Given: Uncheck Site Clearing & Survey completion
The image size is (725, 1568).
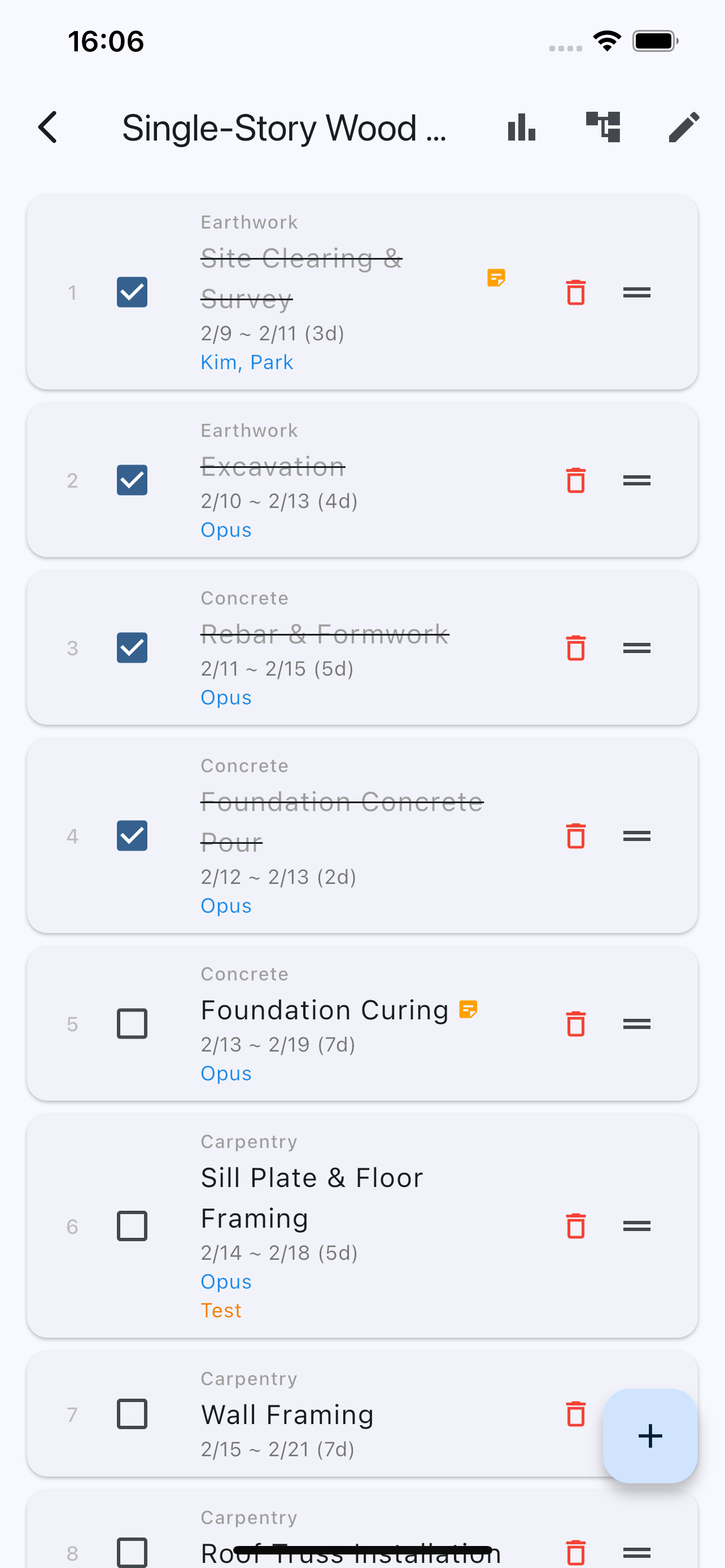Looking at the screenshot, I should point(132,293).
